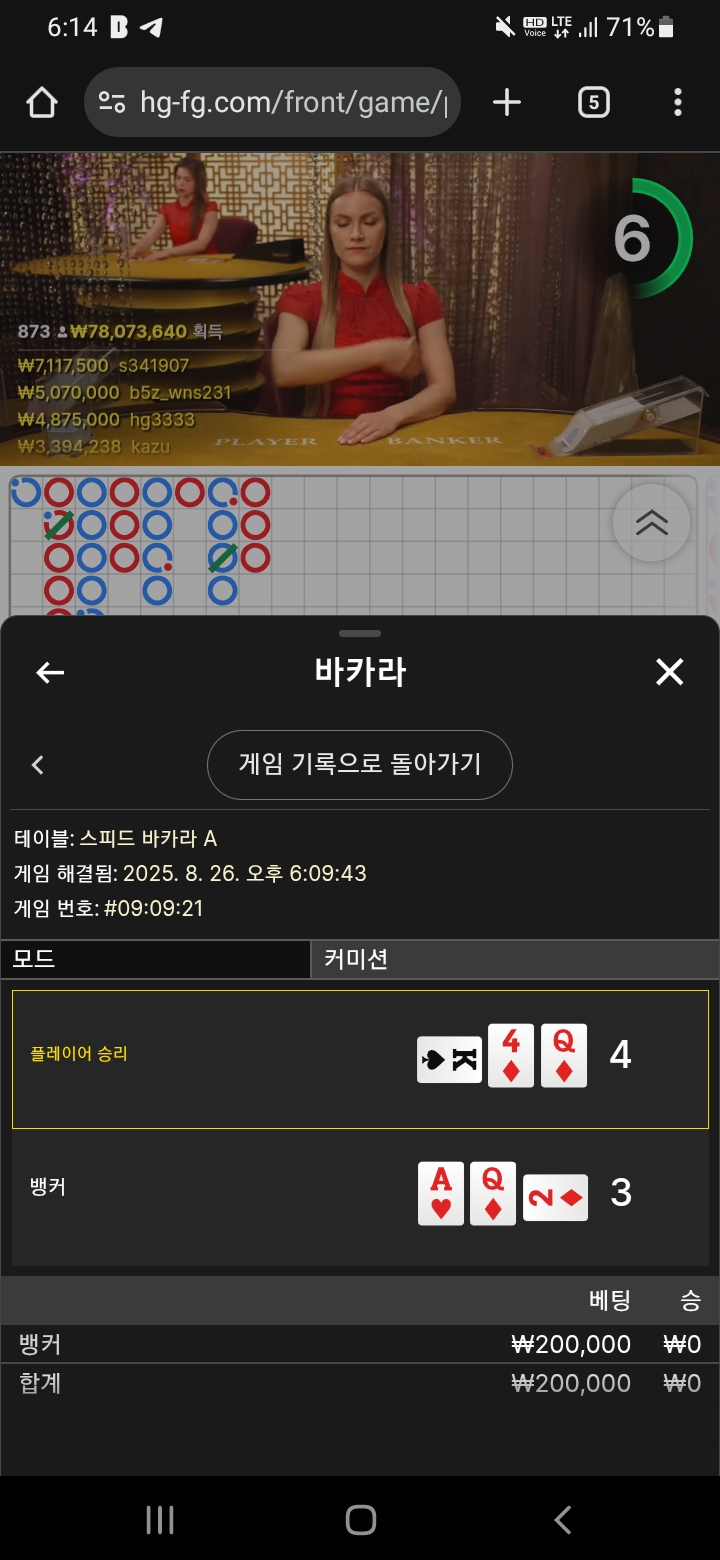This screenshot has height=1560, width=720.
Task: Tap the small chevron back icon
Action: [38, 765]
